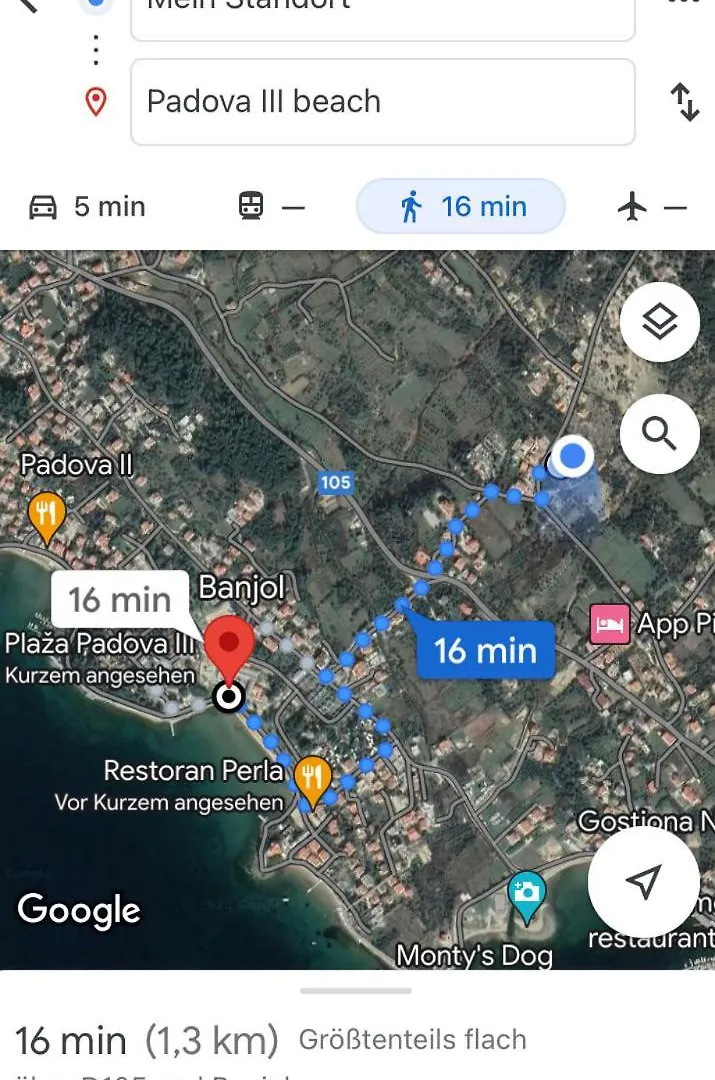Search along the route with the magnifier button
Viewport: 715px width, 1080px height.
pyautogui.click(x=659, y=434)
